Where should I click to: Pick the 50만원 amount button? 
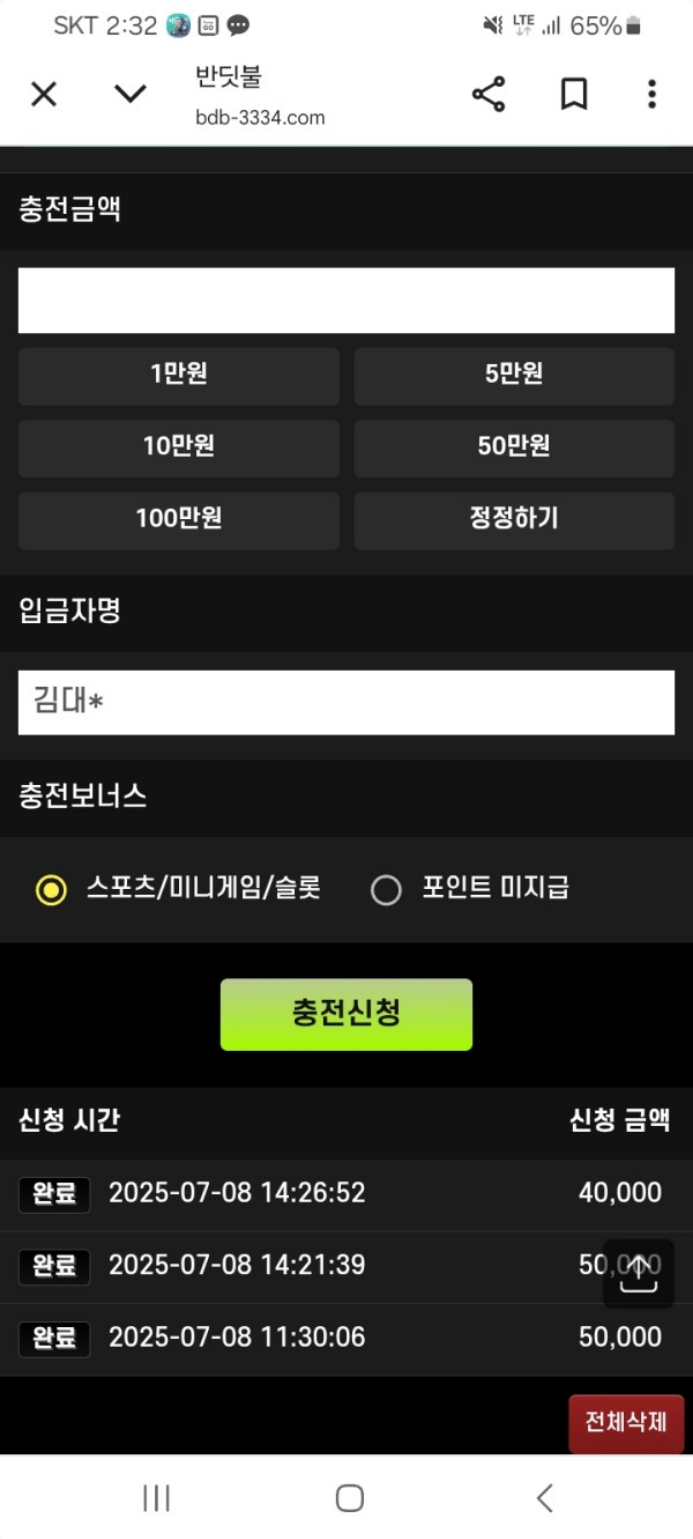click(x=514, y=447)
